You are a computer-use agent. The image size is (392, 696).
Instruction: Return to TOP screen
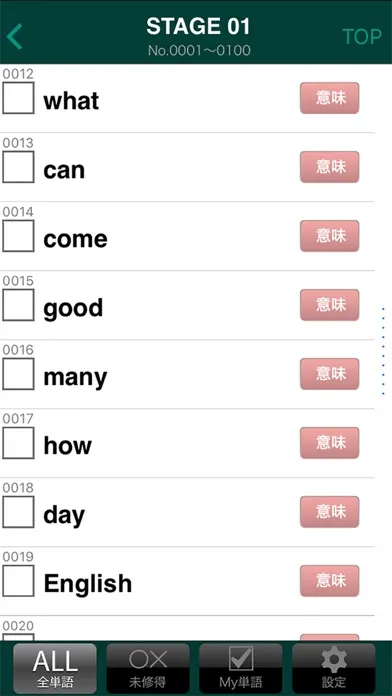(361, 37)
